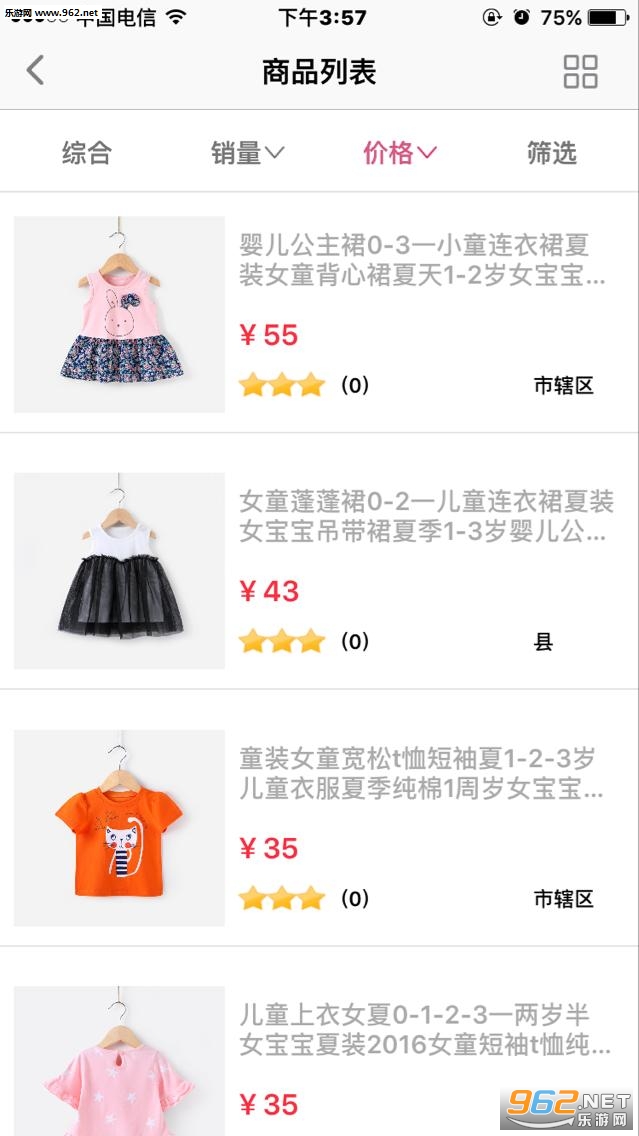Open the 儿童上衣女夏 pink top listing

click(x=425, y=1030)
